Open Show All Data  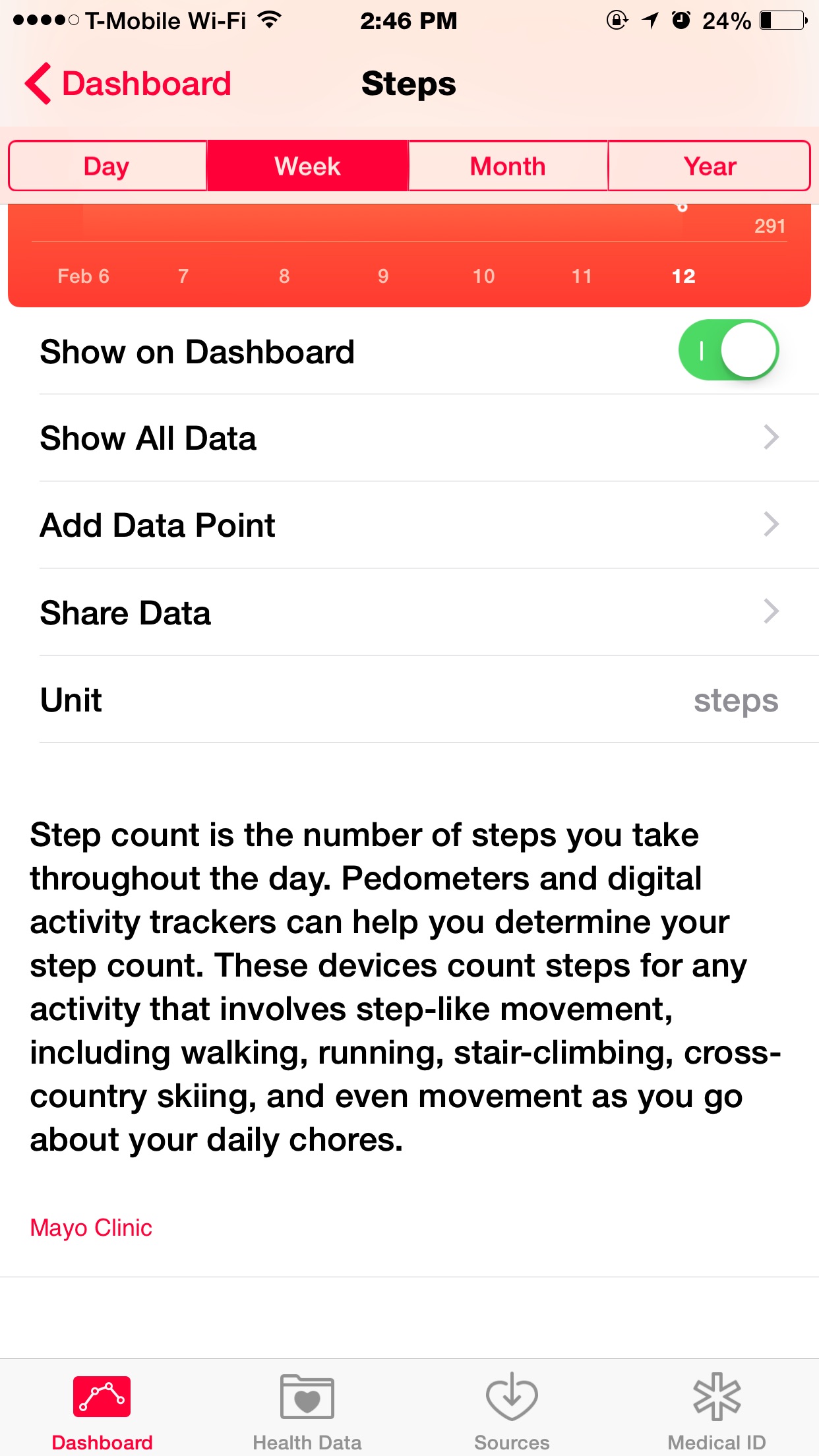click(409, 439)
